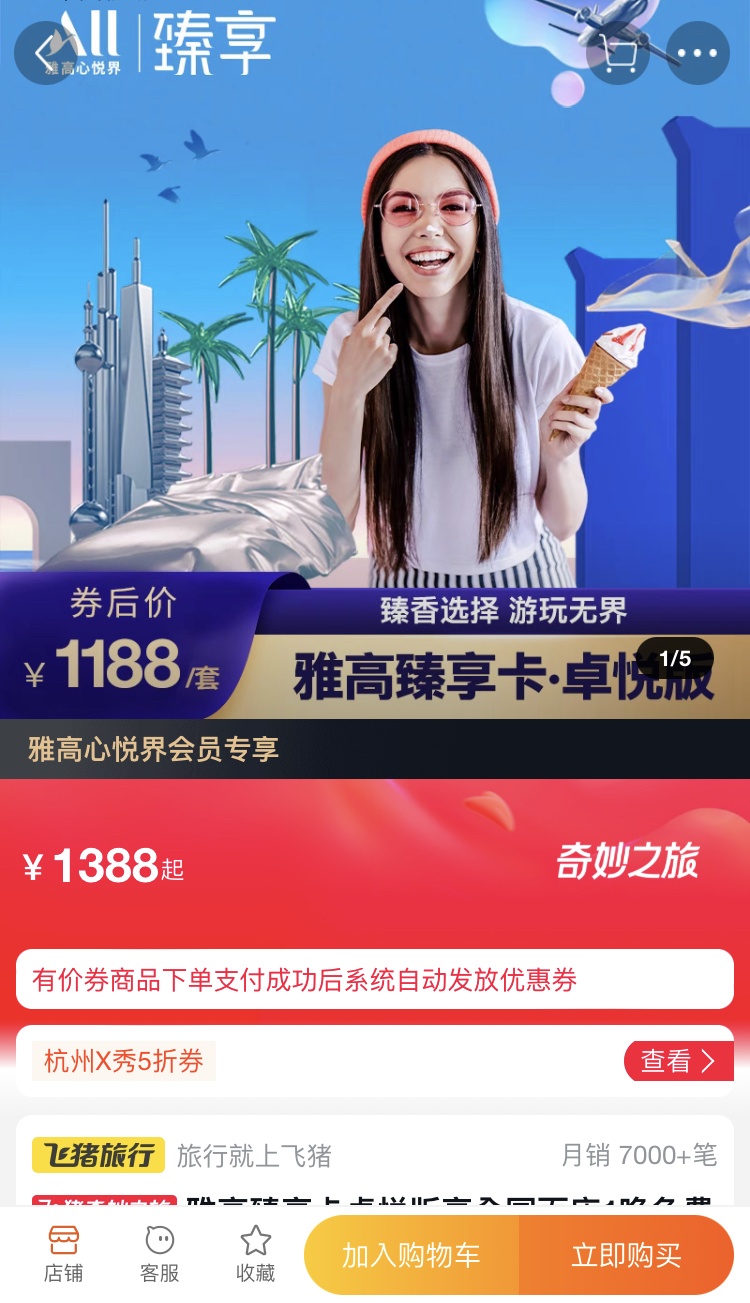Open the three-dot overflow menu
Screen dimensions: 750x1303
698,53
